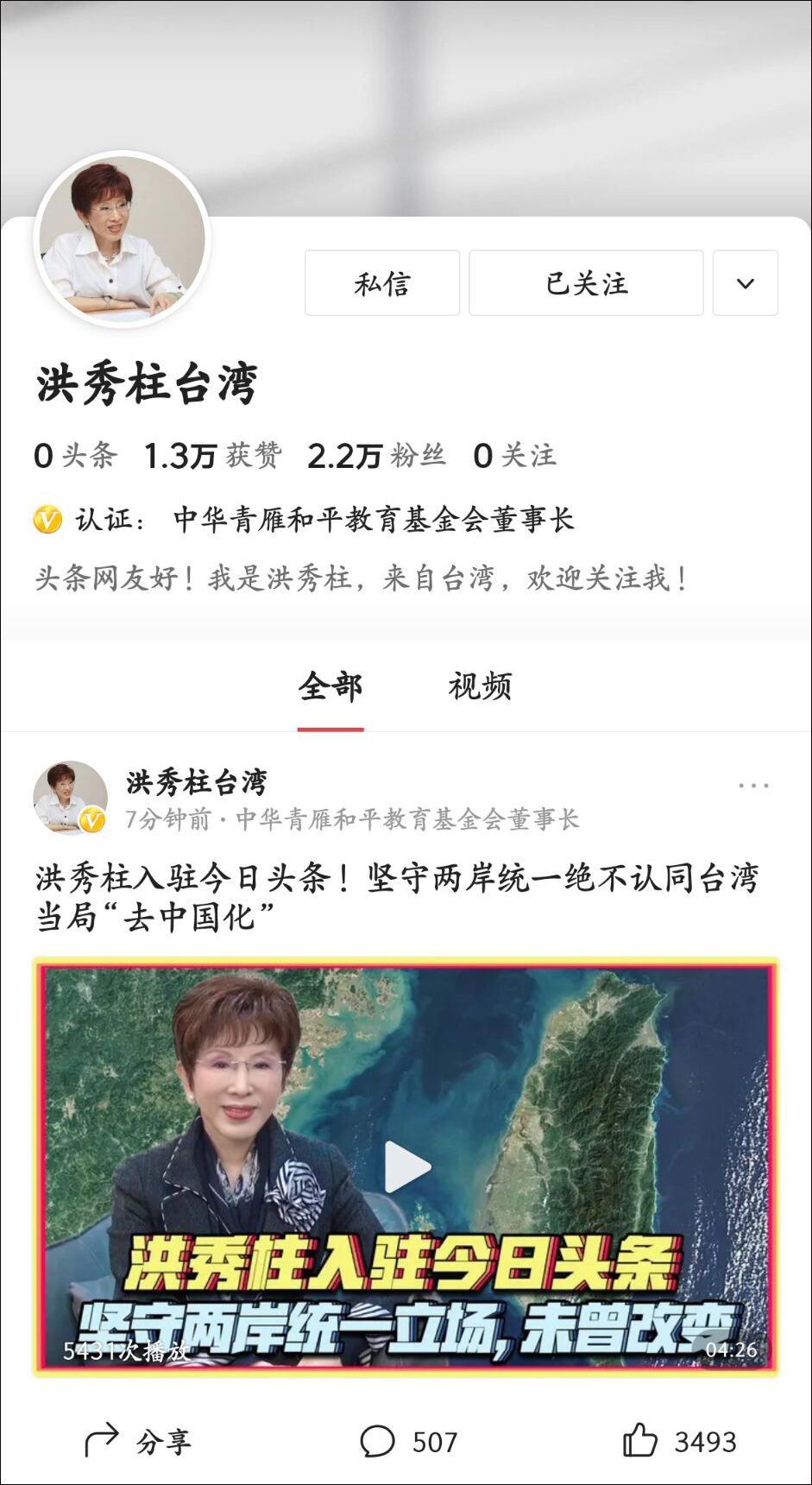Play the 洪秀柱入驻今日头条 video

tap(406, 1167)
